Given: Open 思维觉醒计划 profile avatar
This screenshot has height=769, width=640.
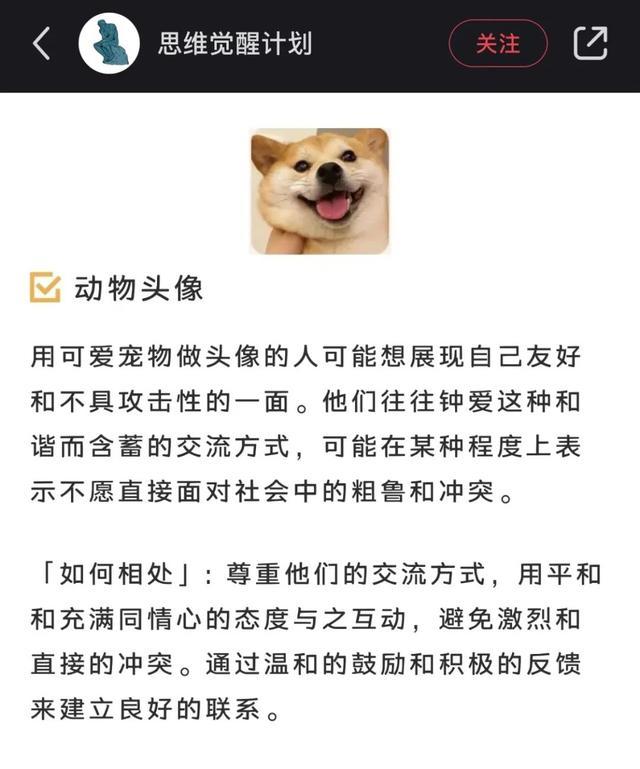Looking at the screenshot, I should click(109, 44).
